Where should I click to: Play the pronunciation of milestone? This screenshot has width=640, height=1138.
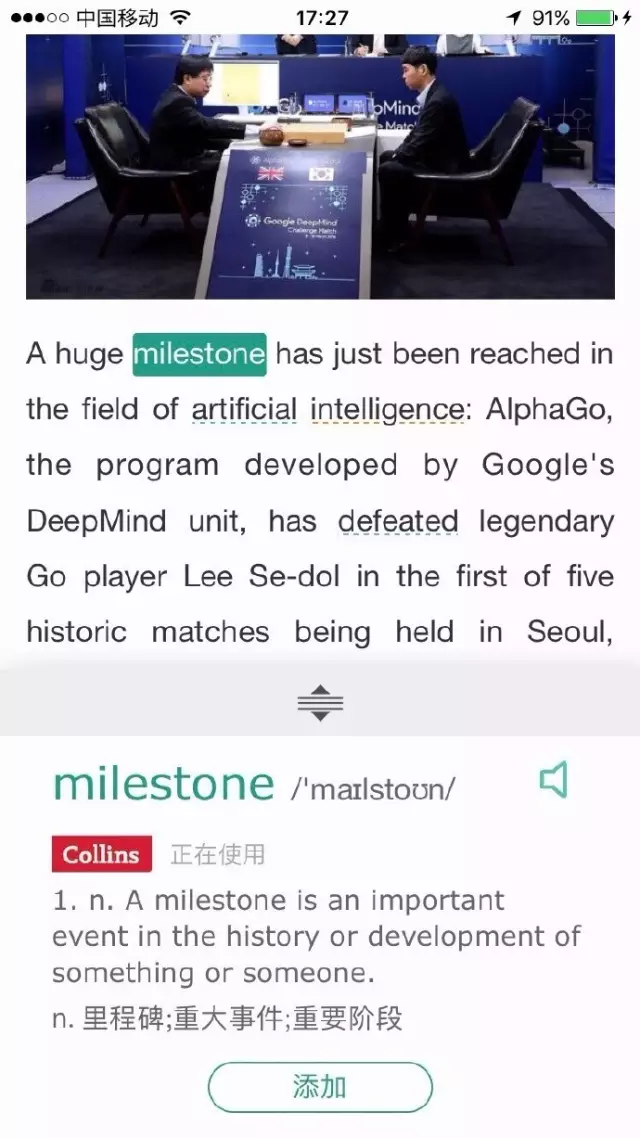[554, 780]
